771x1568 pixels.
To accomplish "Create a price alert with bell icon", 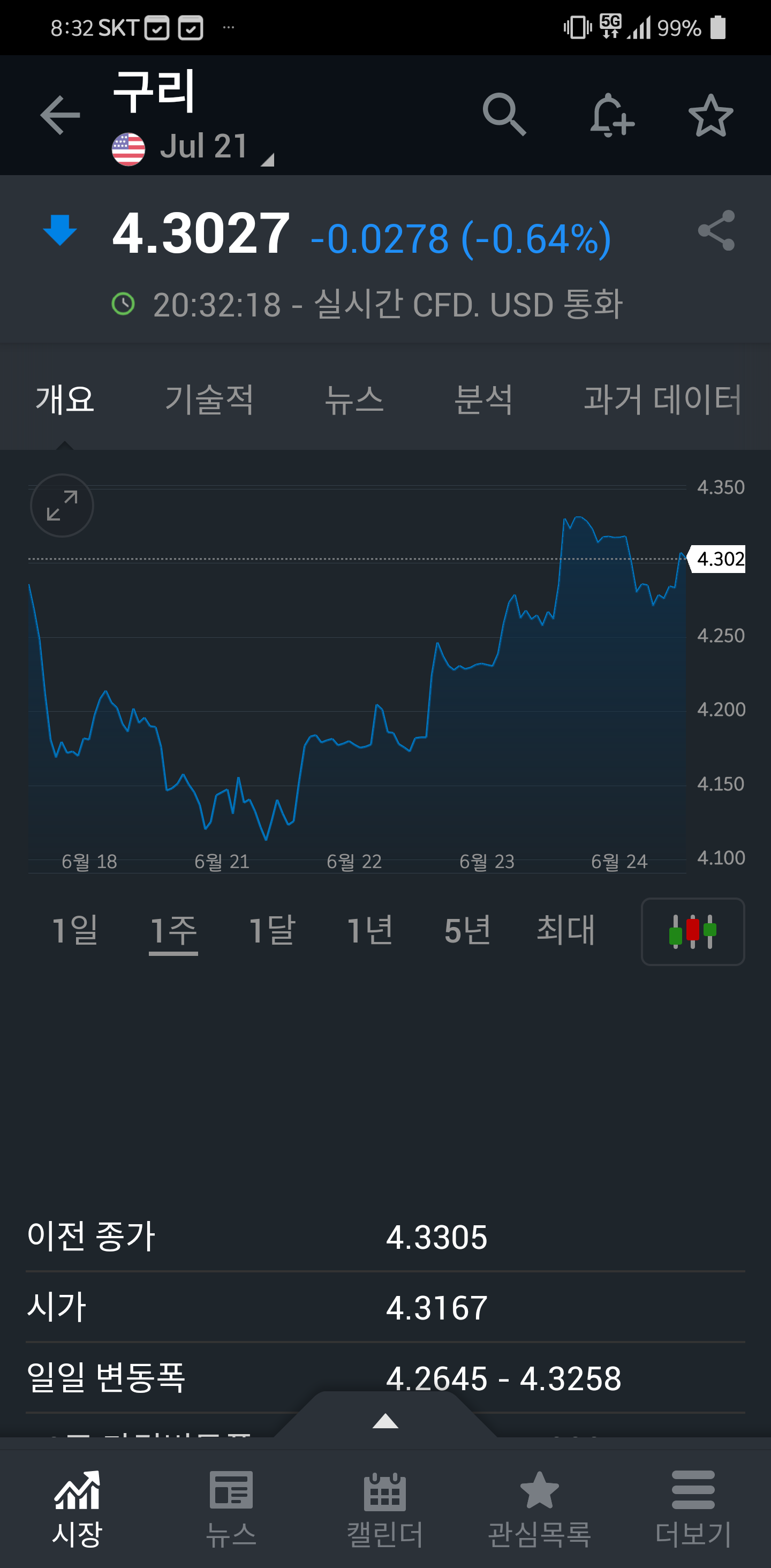I will (x=611, y=115).
